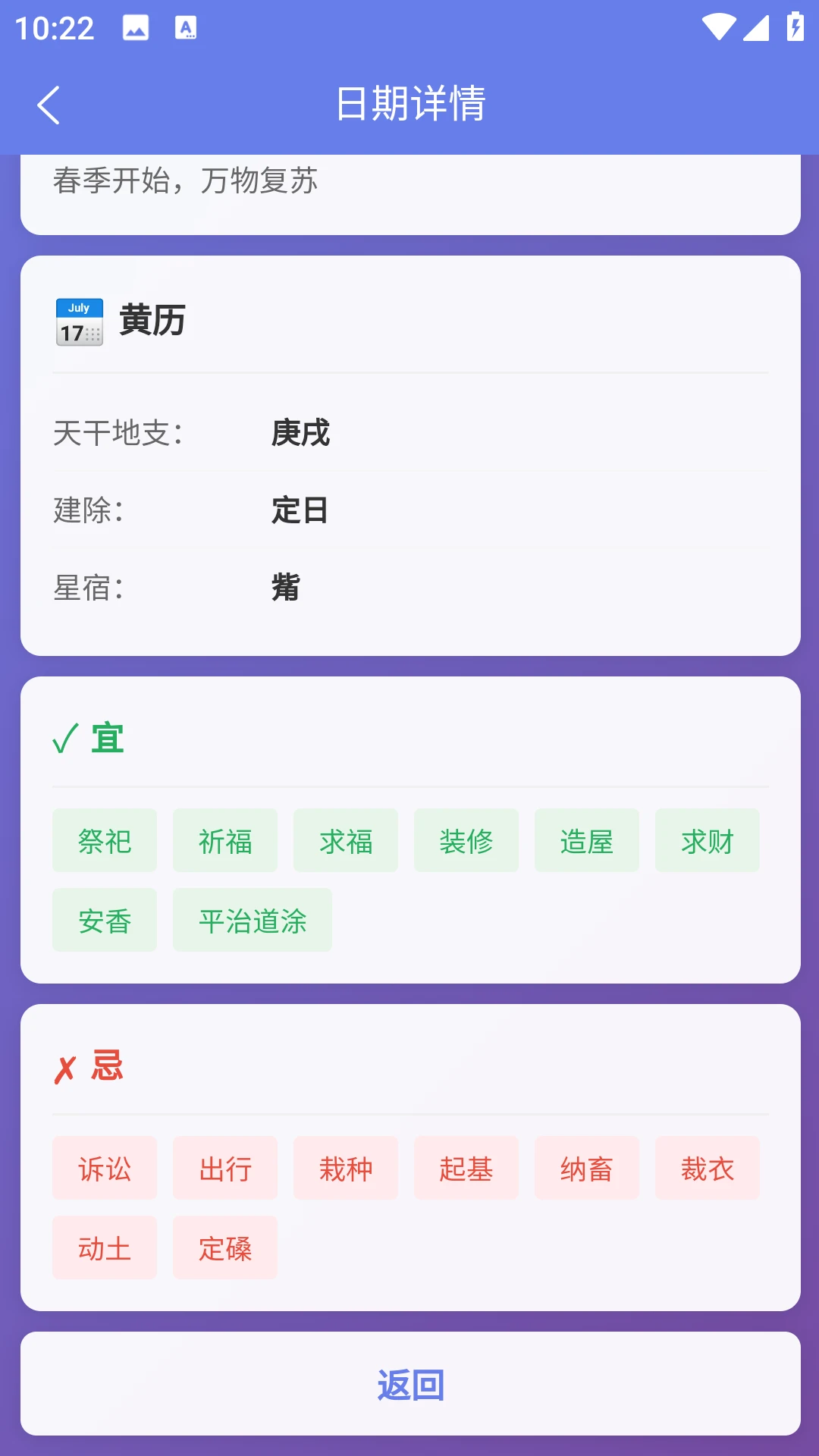Select the 定磉 tag under 忌
Viewport: 819px width, 1456px height.
click(x=224, y=1247)
